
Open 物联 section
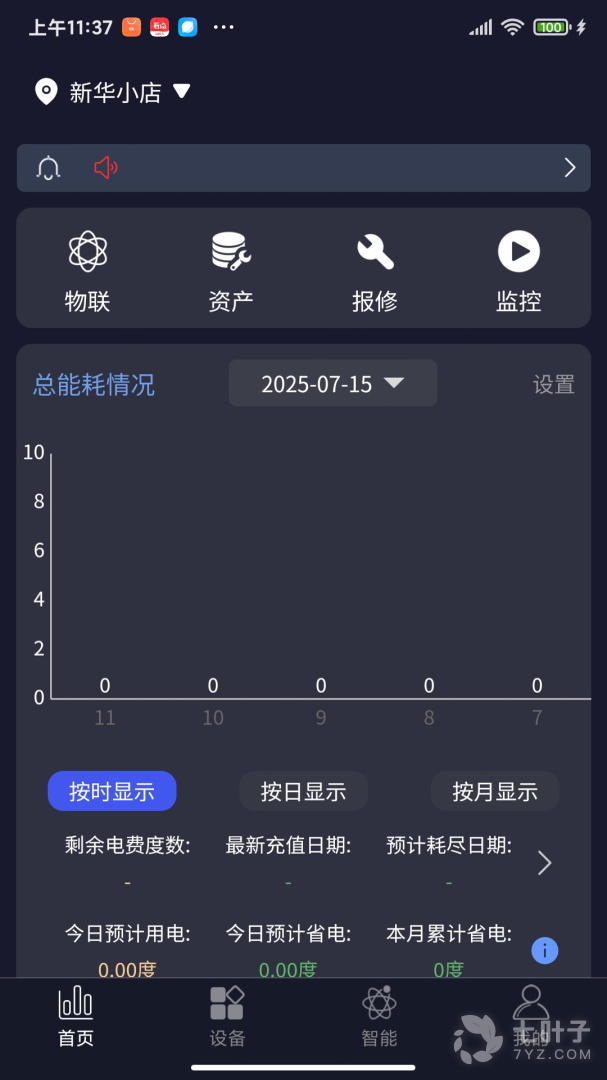click(88, 270)
